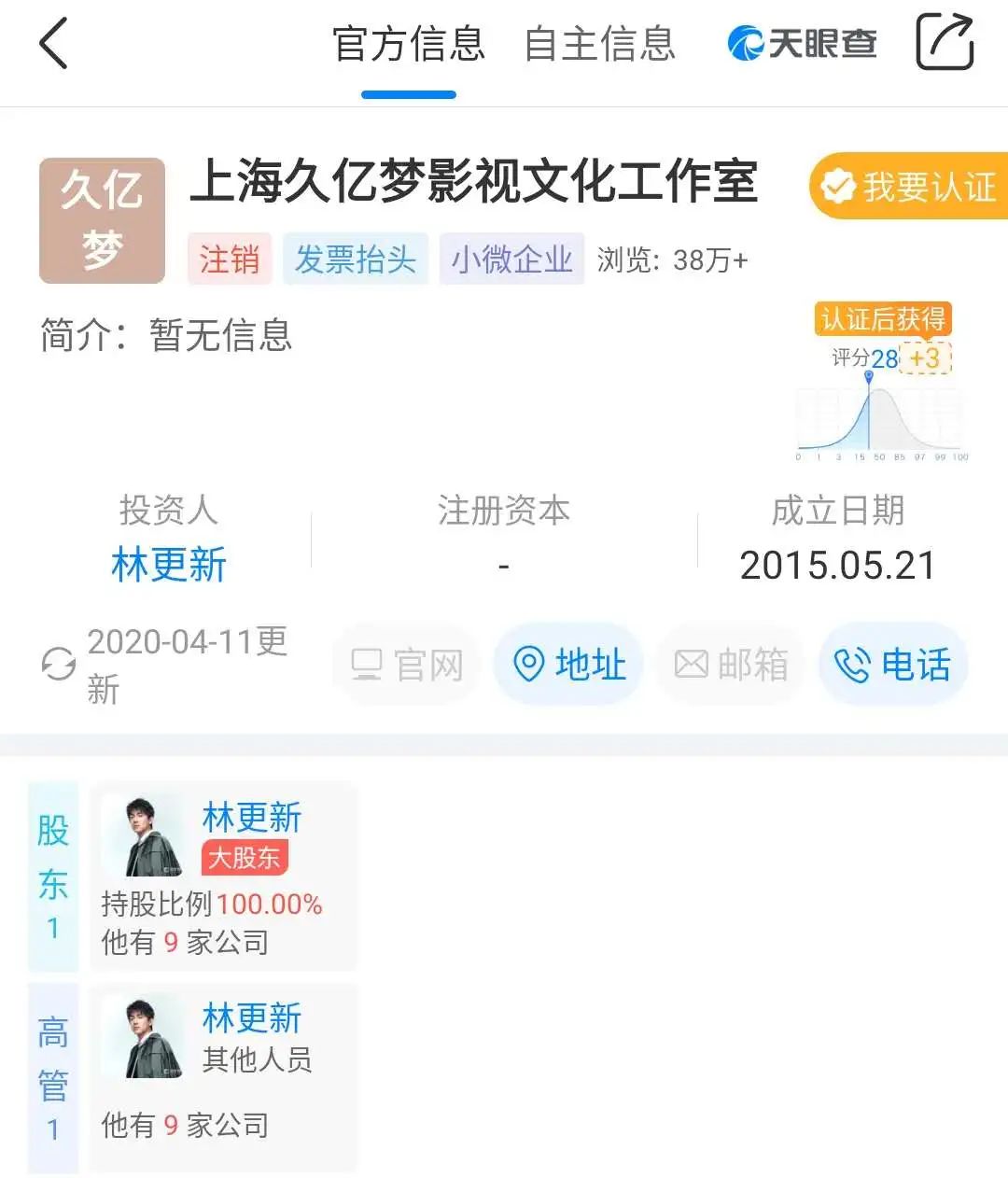Open the 发票抬头 chip
Viewport: 1008px width, 1178px height.
tap(356, 259)
